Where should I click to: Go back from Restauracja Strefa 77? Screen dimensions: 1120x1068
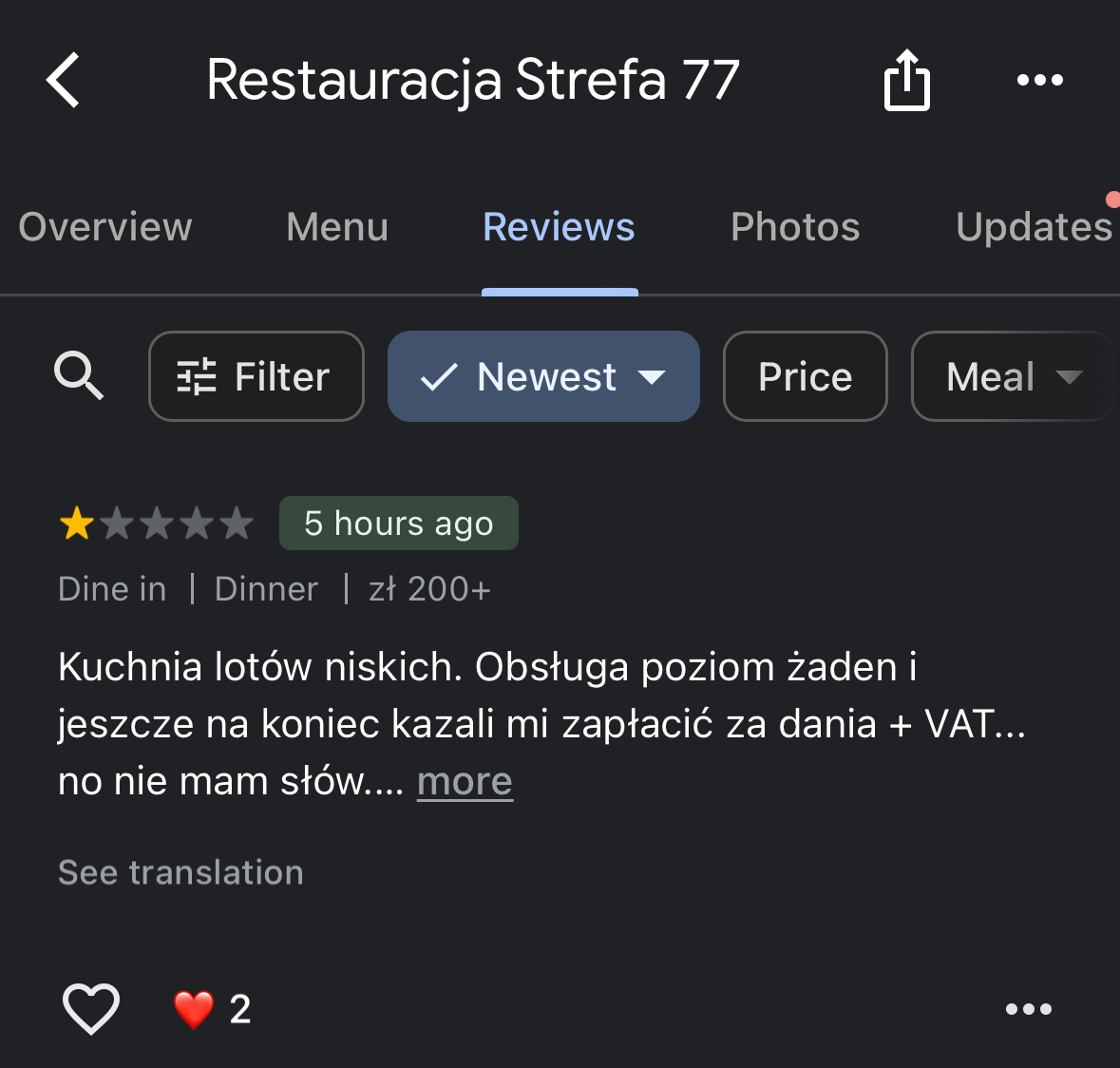(64, 80)
